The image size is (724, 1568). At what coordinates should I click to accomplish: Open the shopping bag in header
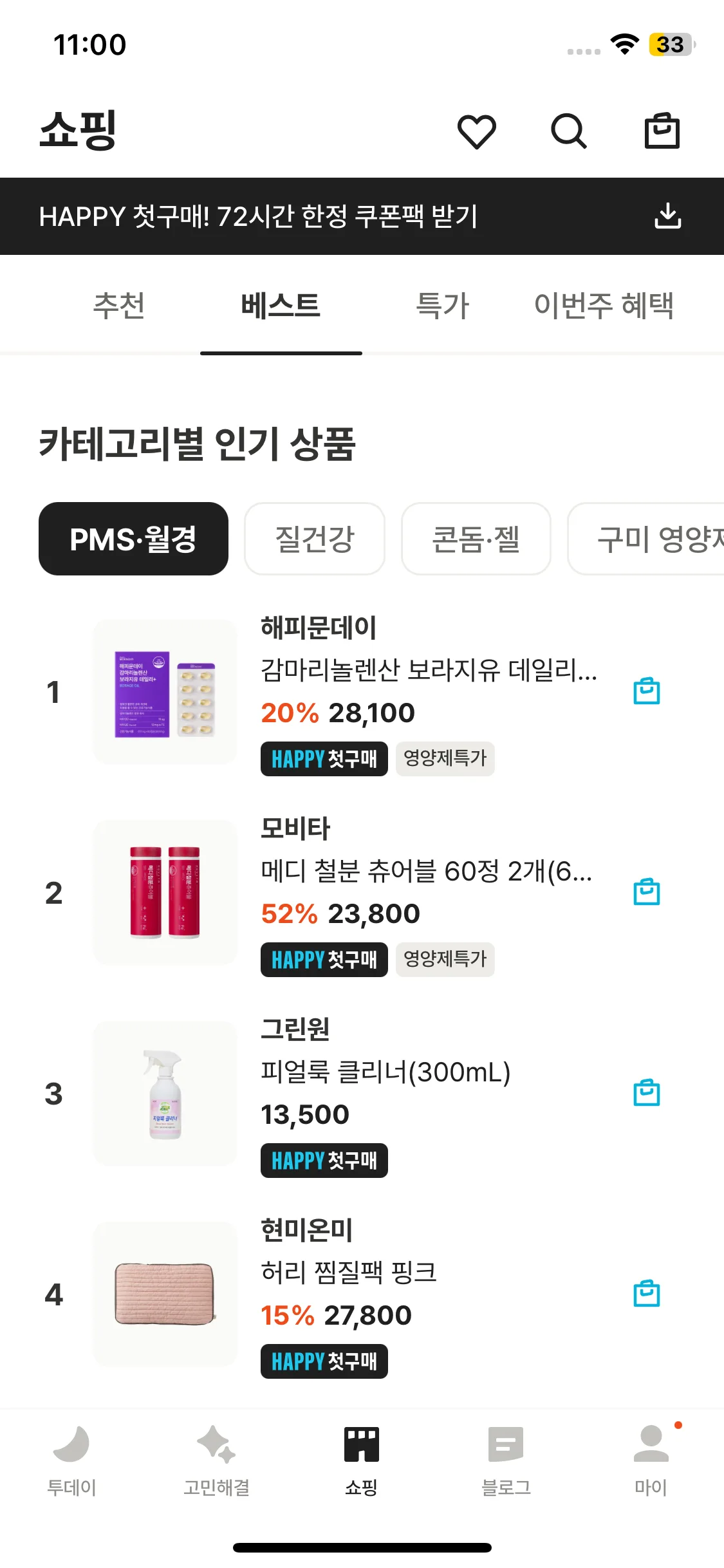[x=662, y=131]
